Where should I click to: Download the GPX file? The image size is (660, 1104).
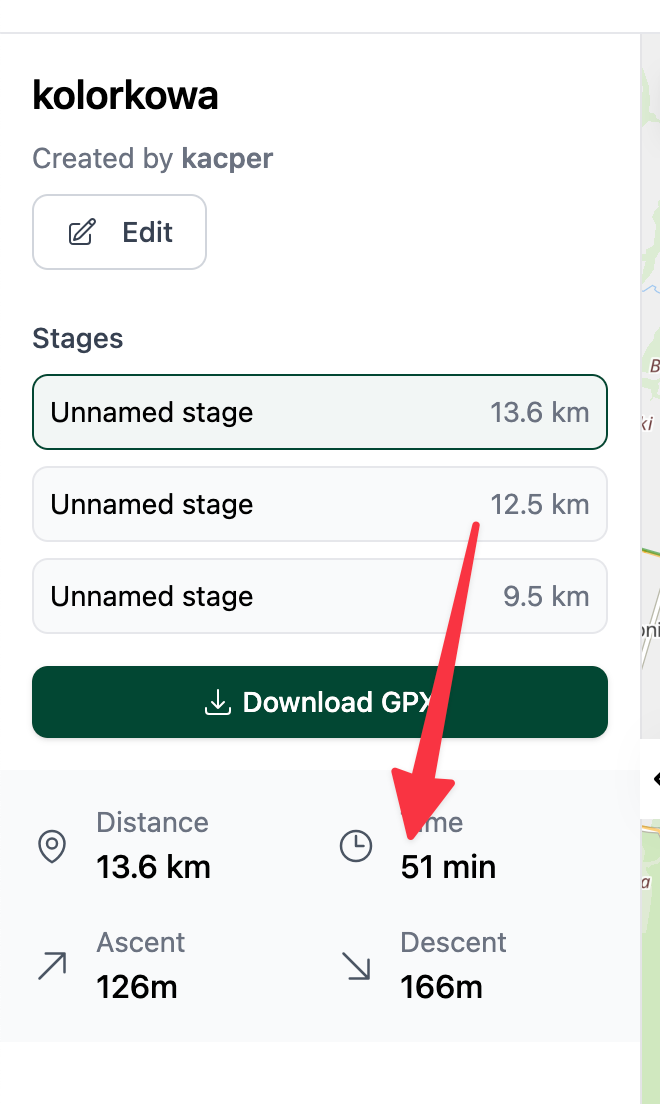click(x=319, y=702)
